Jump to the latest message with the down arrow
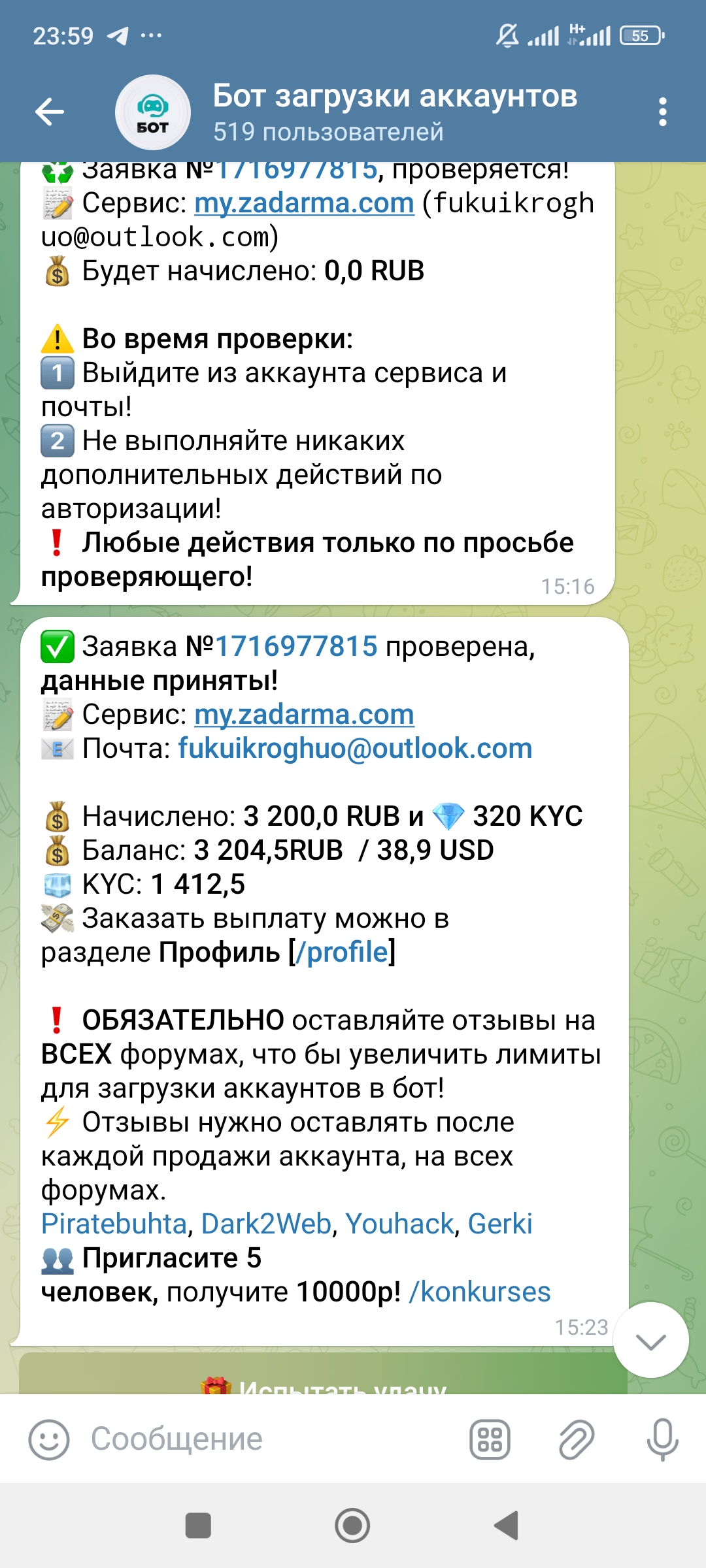 tap(650, 1341)
